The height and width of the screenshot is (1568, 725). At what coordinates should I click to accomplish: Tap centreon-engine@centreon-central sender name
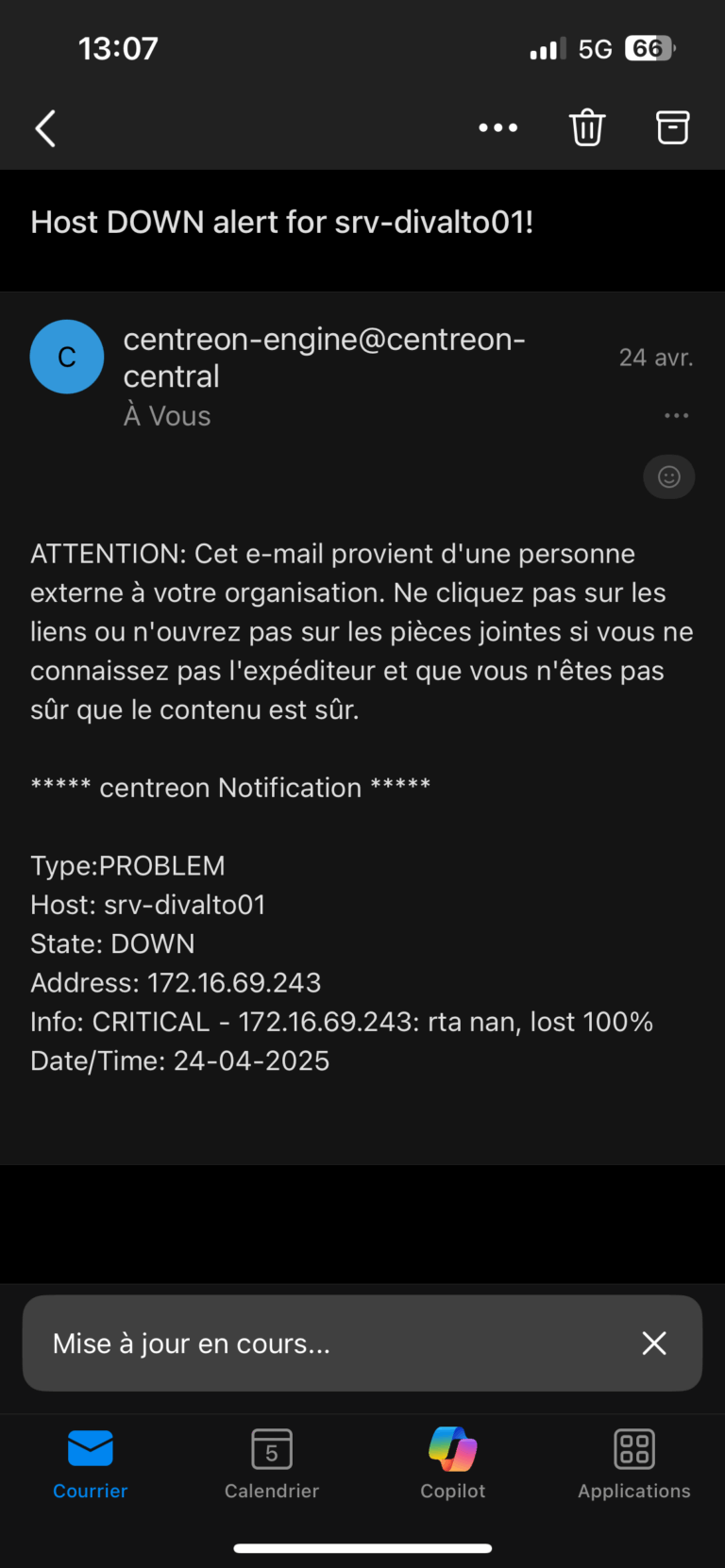click(324, 359)
